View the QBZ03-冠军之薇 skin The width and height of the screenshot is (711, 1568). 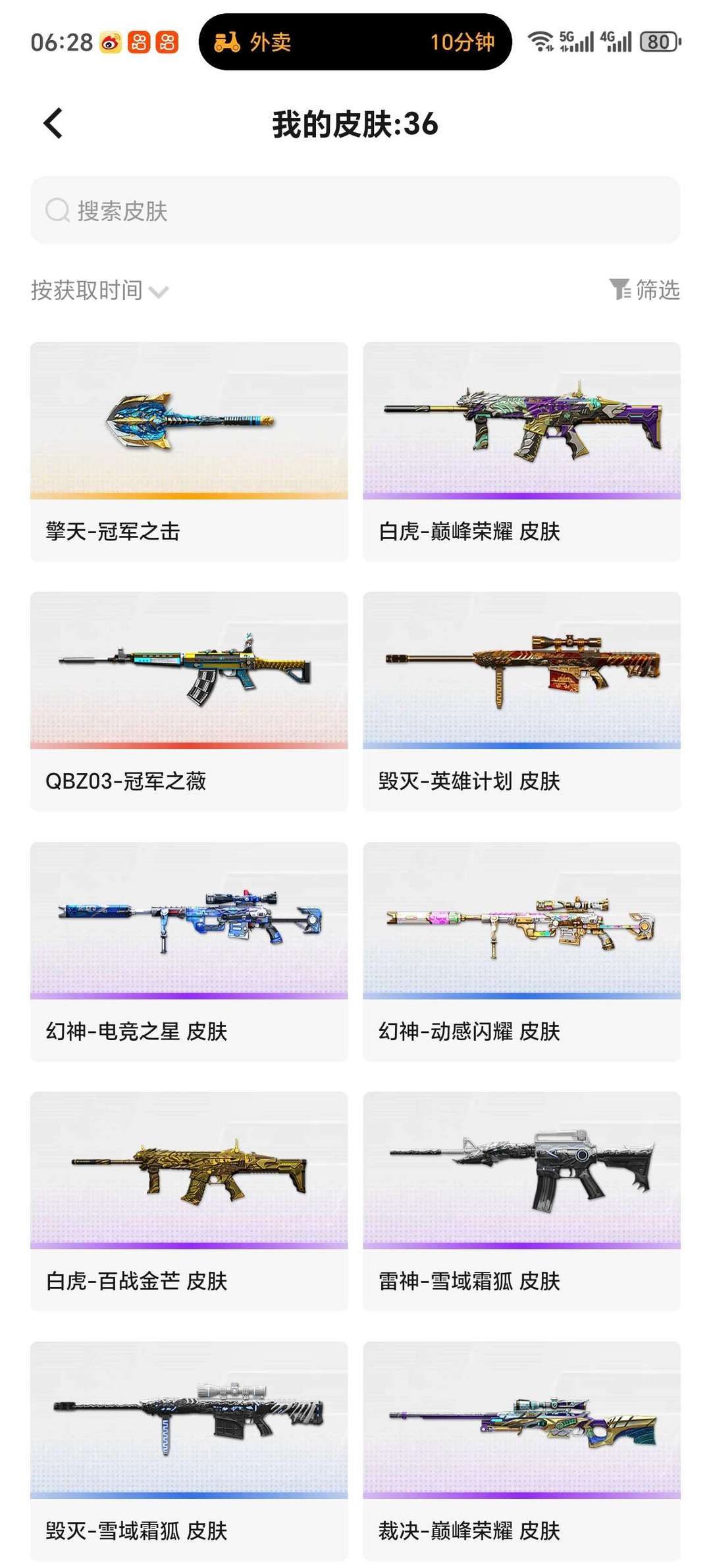pyautogui.click(x=188, y=698)
